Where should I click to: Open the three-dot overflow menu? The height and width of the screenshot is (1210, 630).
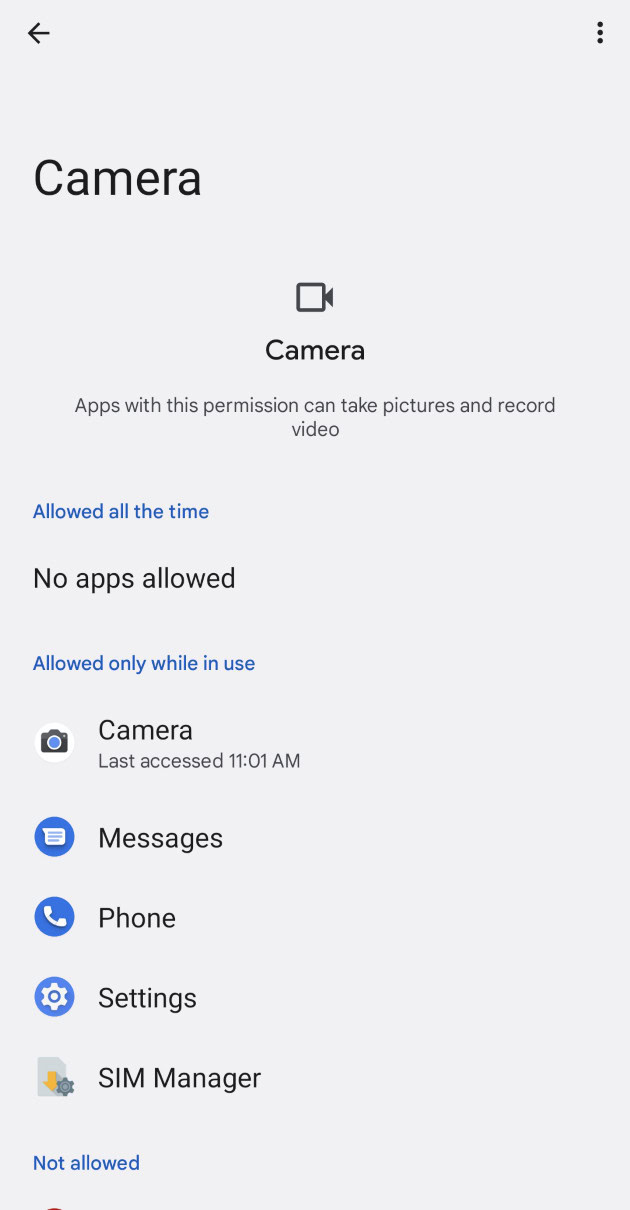point(599,33)
